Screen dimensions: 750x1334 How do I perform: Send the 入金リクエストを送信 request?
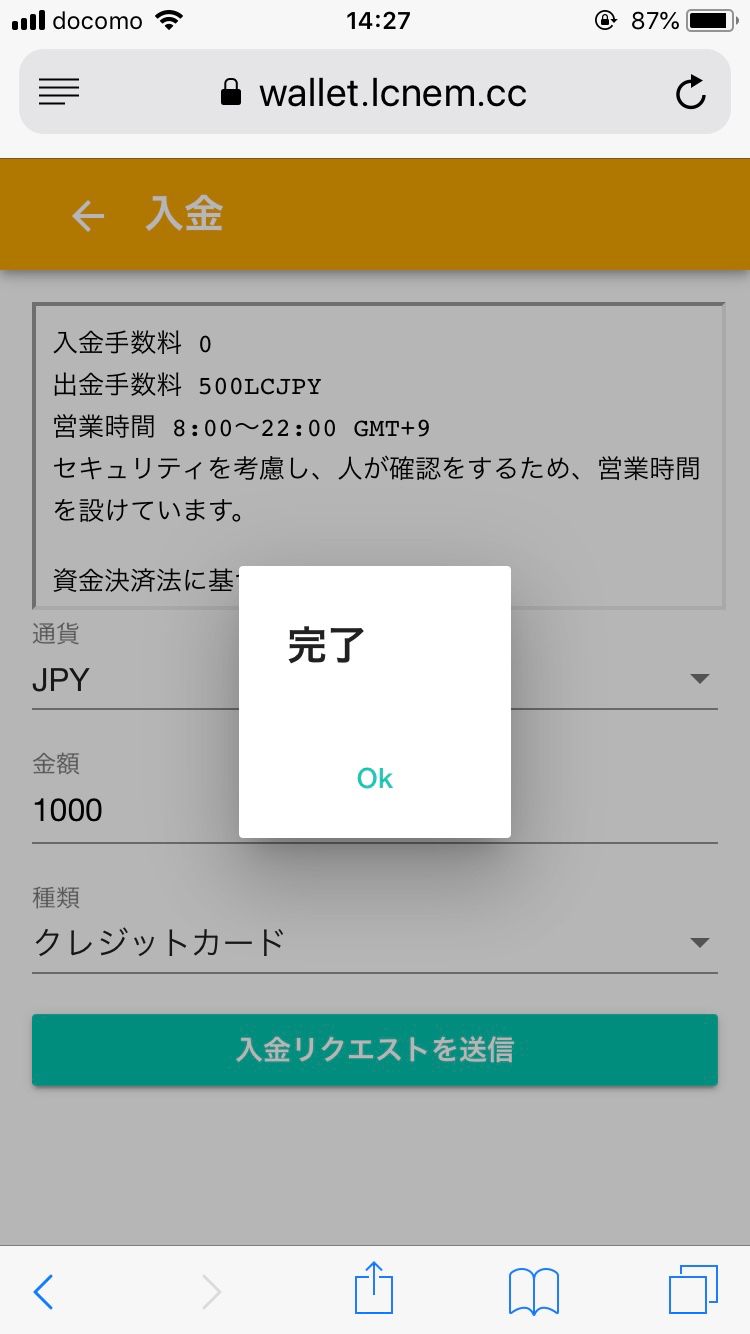(375, 1049)
